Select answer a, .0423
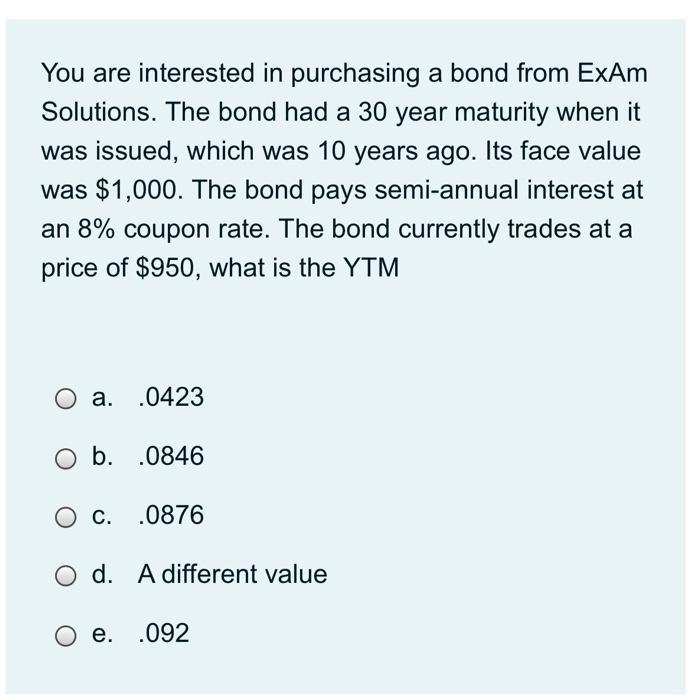The height and width of the screenshot is (700, 700). pyautogui.click(x=65, y=399)
